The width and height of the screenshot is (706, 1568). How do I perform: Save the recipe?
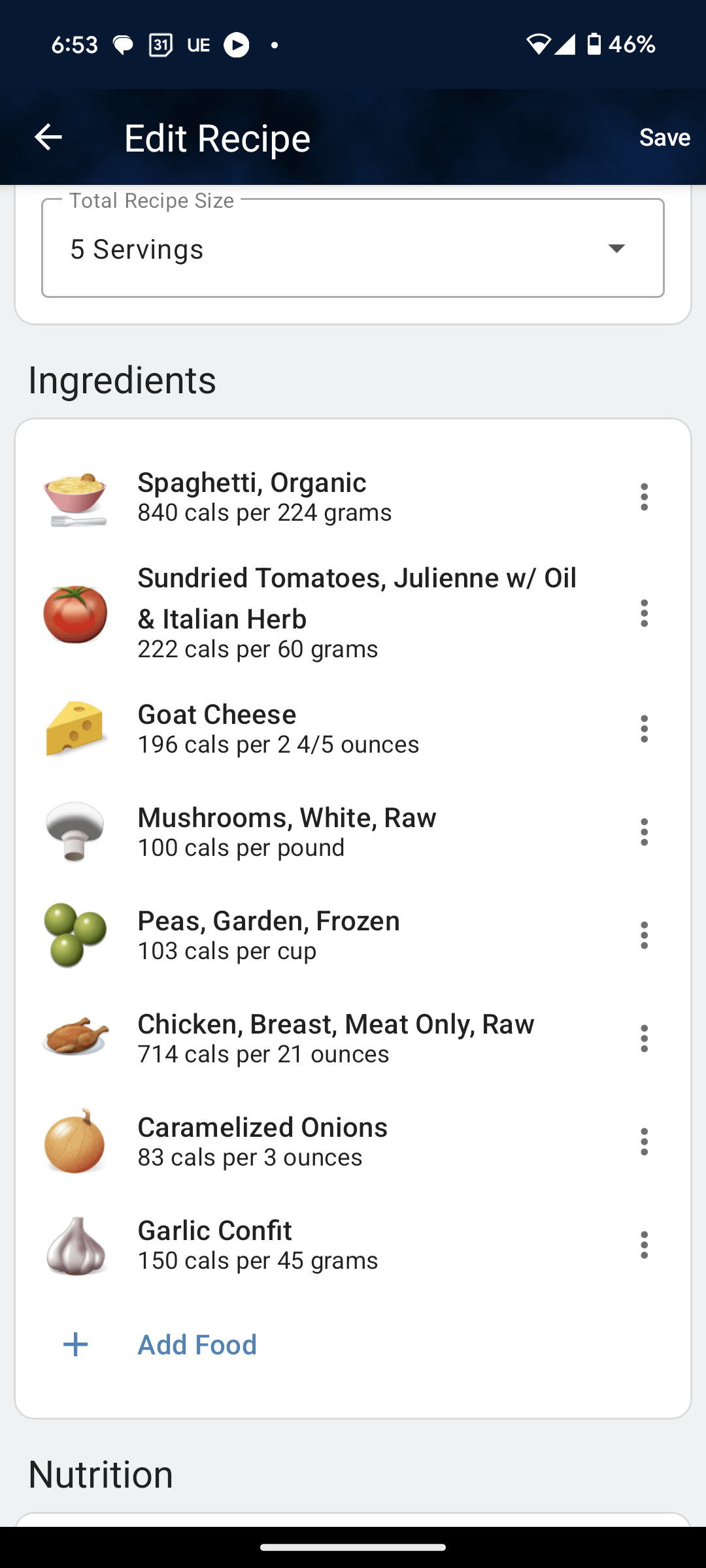pyautogui.click(x=664, y=137)
